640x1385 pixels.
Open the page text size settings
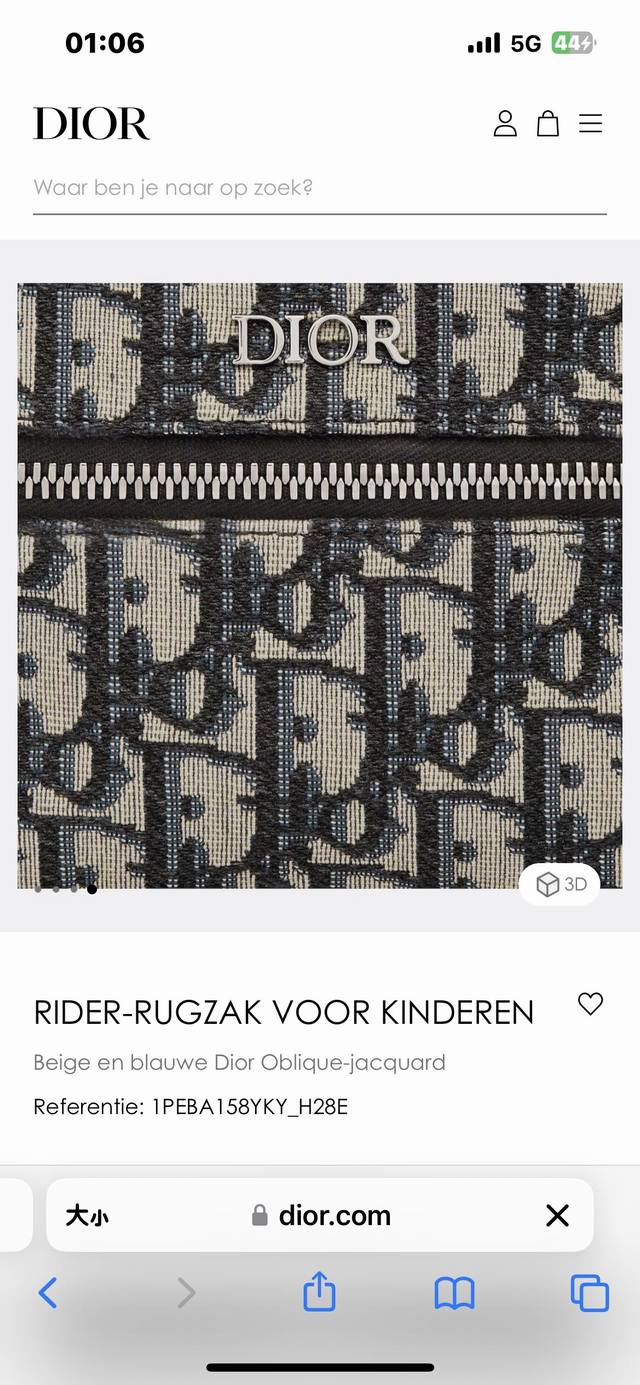click(x=87, y=1215)
